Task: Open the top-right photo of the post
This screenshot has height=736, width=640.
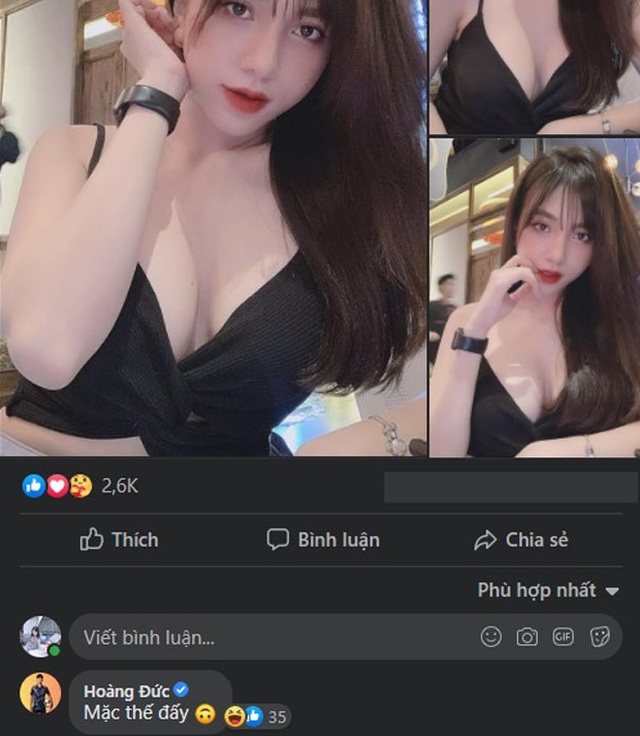Action: coord(534,66)
